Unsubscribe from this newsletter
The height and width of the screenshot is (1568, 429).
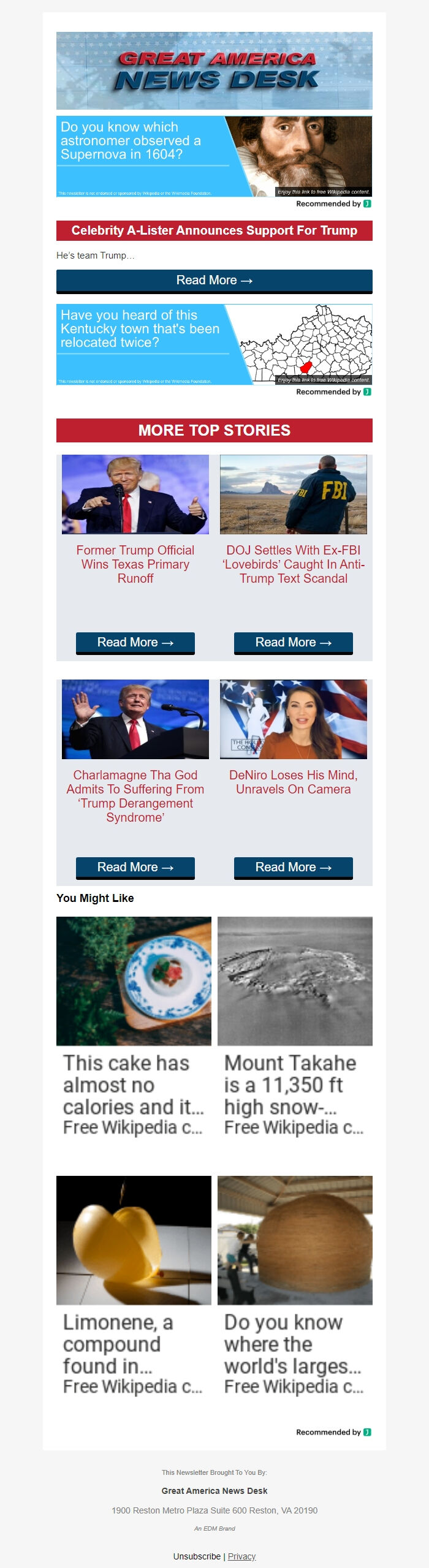tap(197, 1556)
